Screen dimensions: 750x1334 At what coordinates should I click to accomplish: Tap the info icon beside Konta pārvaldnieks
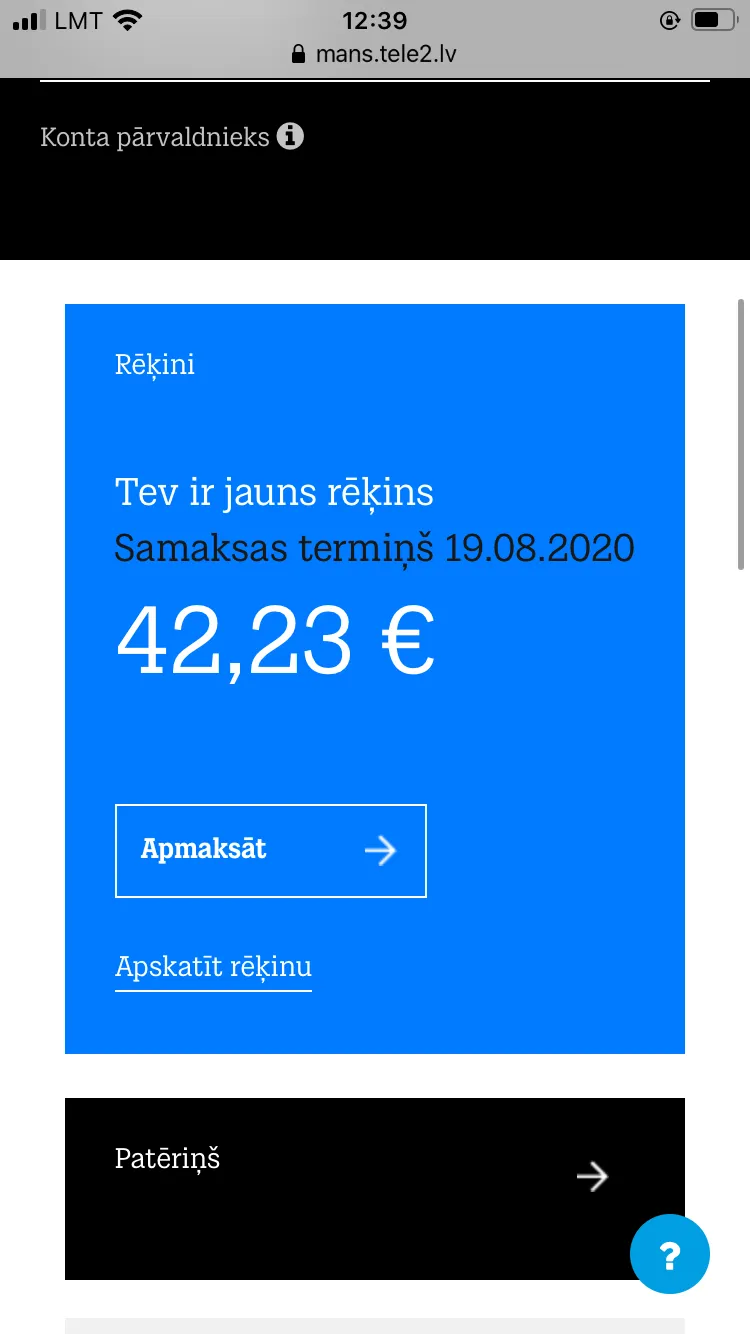pos(290,136)
